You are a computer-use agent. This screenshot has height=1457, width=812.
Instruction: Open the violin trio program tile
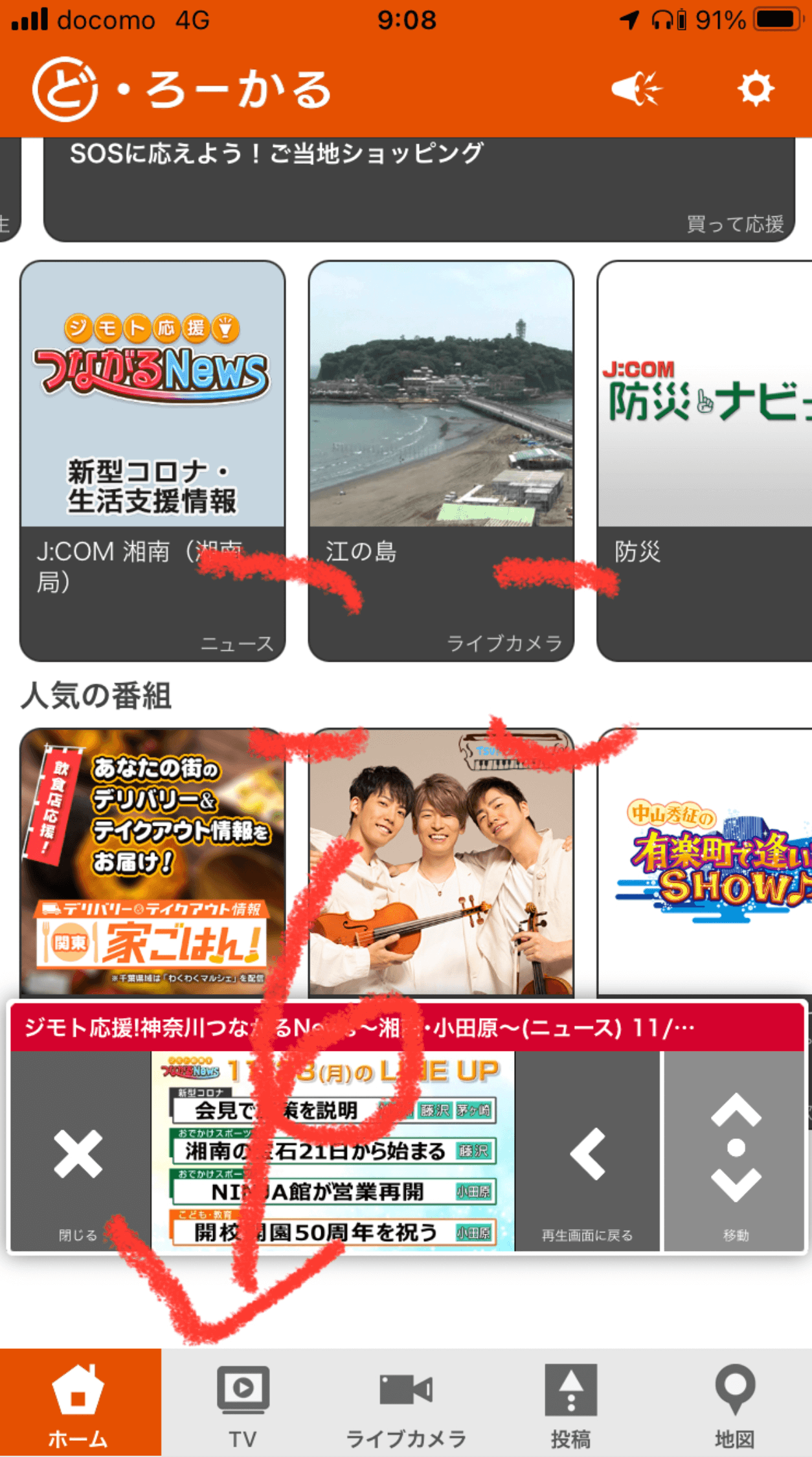coord(441,861)
